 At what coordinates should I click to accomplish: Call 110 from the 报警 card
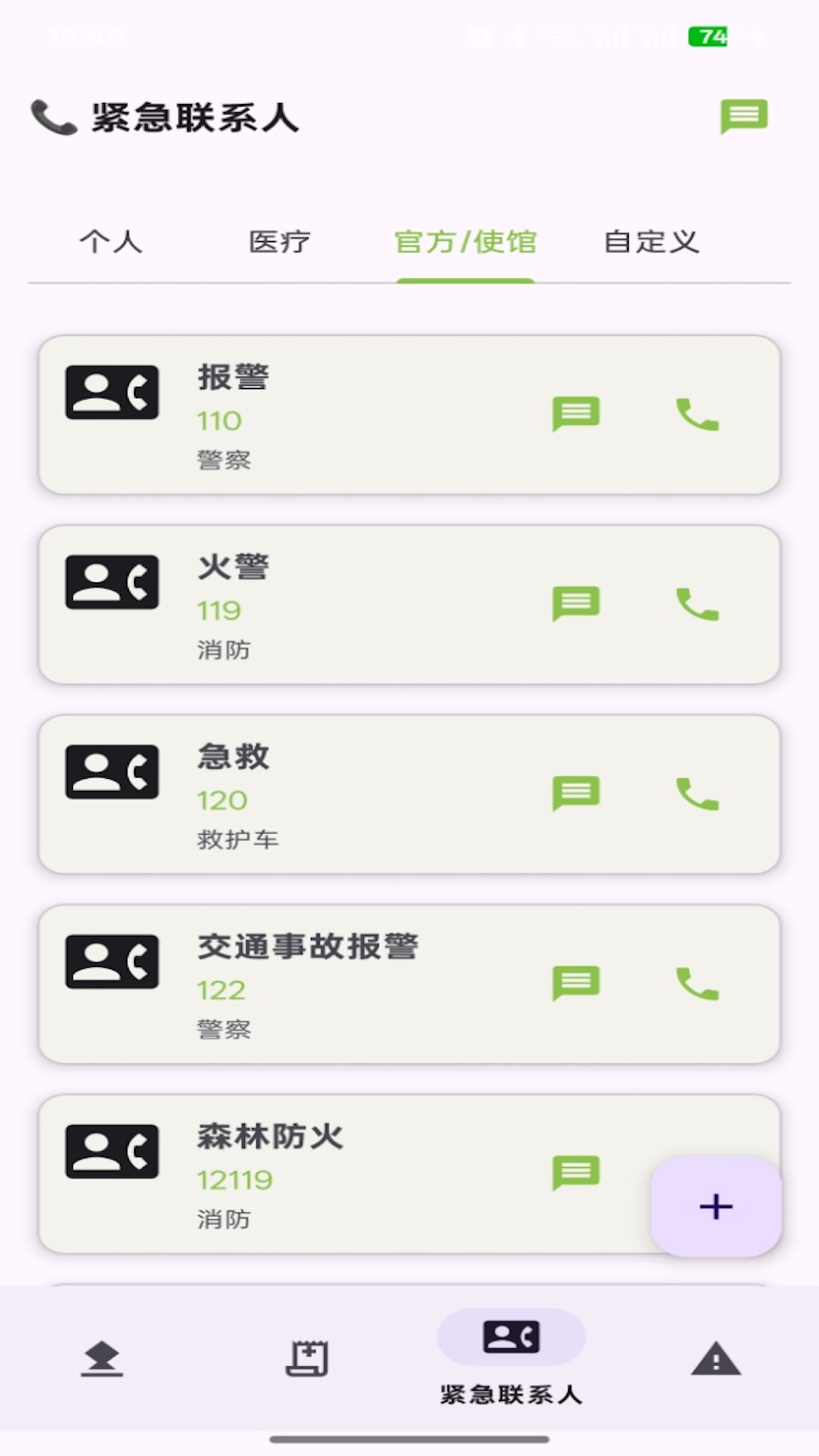coord(697,415)
